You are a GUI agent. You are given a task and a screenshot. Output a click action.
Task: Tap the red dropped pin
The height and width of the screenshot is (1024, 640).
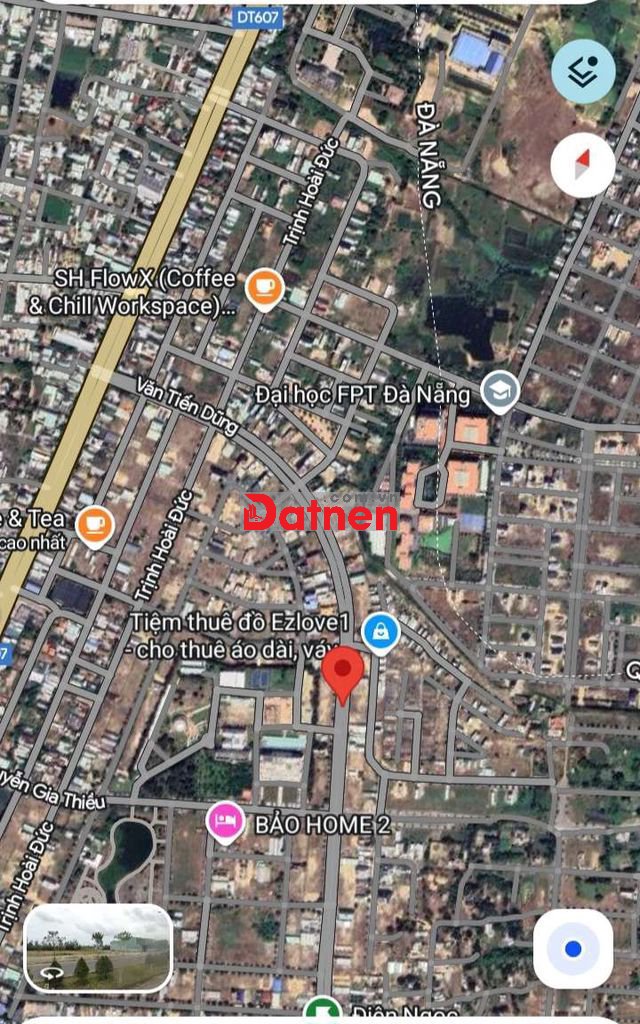343,671
